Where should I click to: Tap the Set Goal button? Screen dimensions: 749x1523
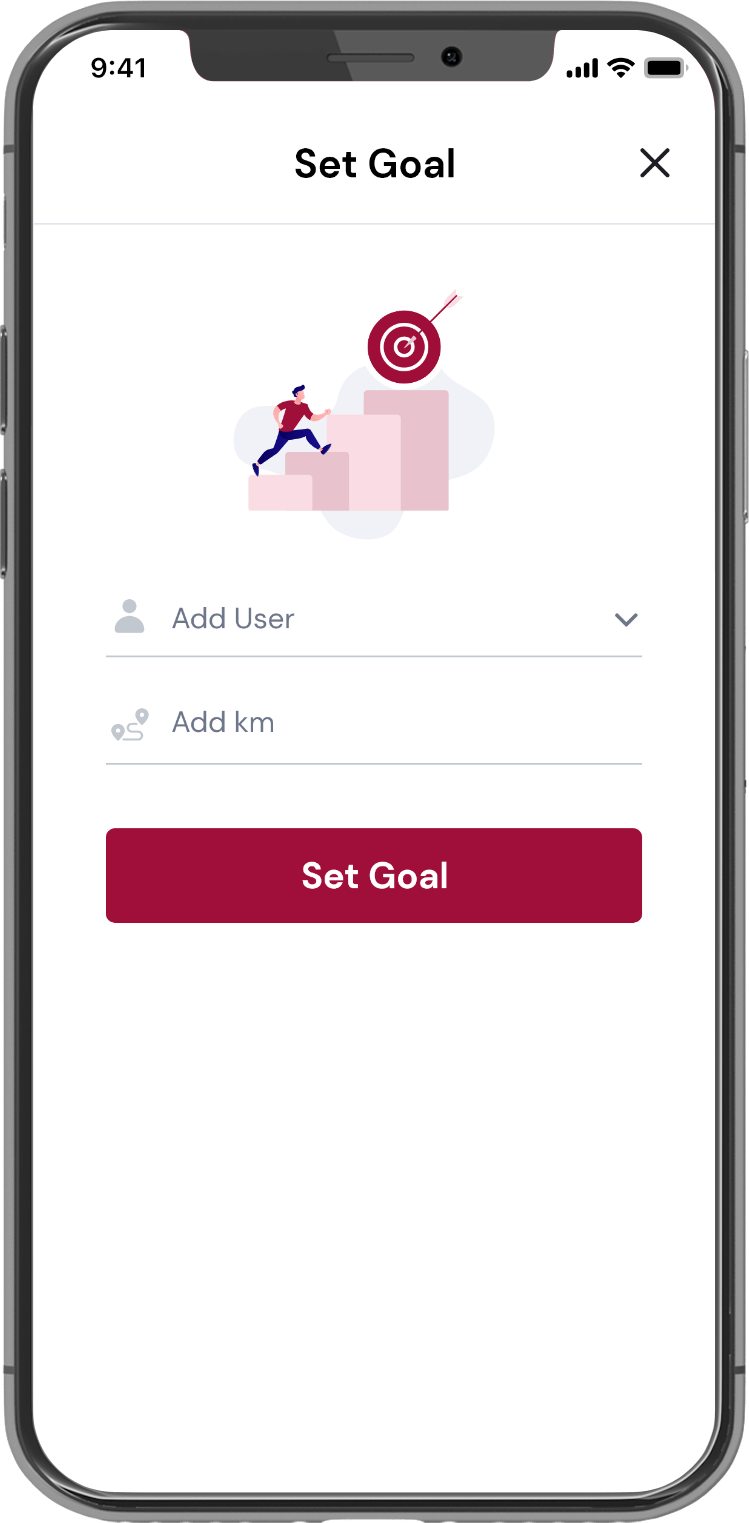(x=373, y=875)
